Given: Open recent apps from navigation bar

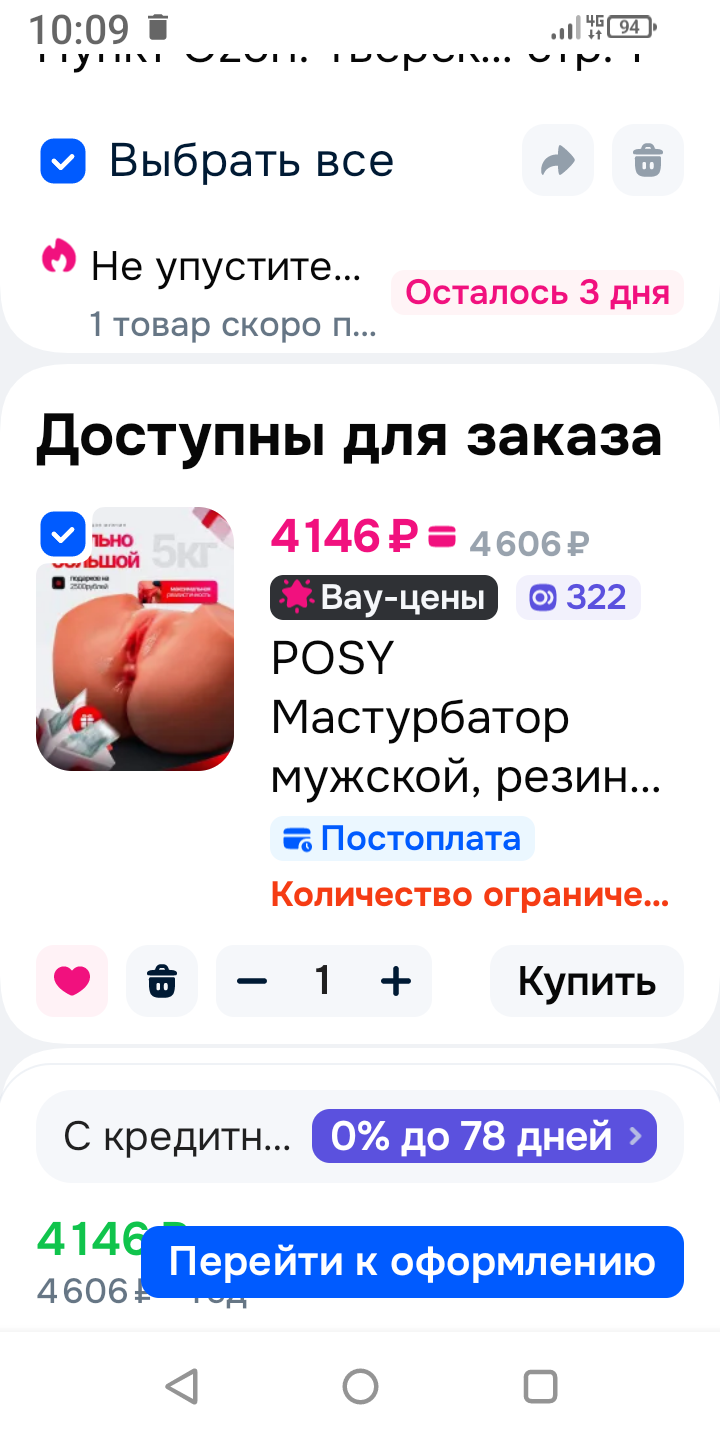Looking at the screenshot, I should [540, 1387].
